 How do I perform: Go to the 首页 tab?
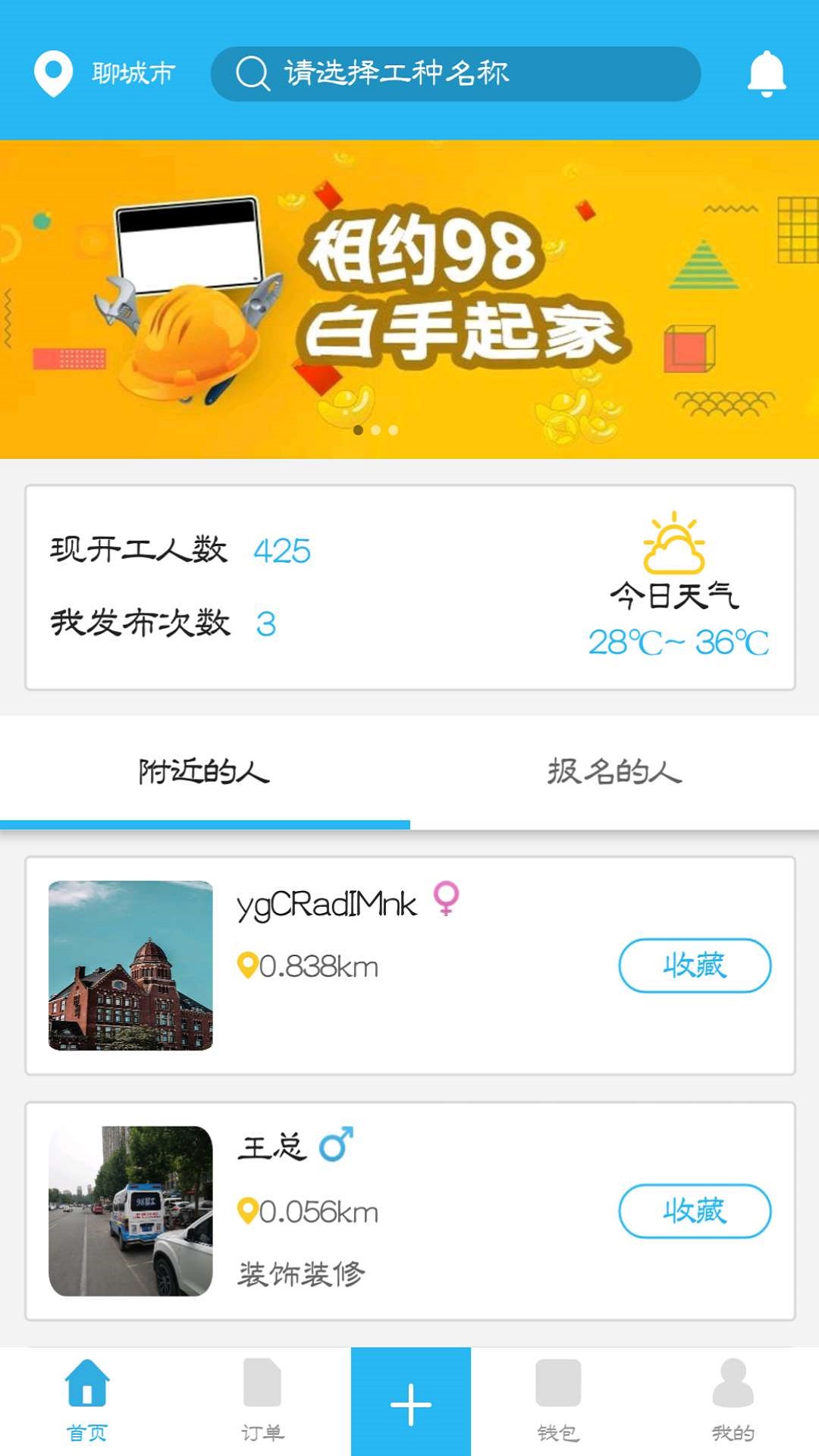coord(87,1401)
